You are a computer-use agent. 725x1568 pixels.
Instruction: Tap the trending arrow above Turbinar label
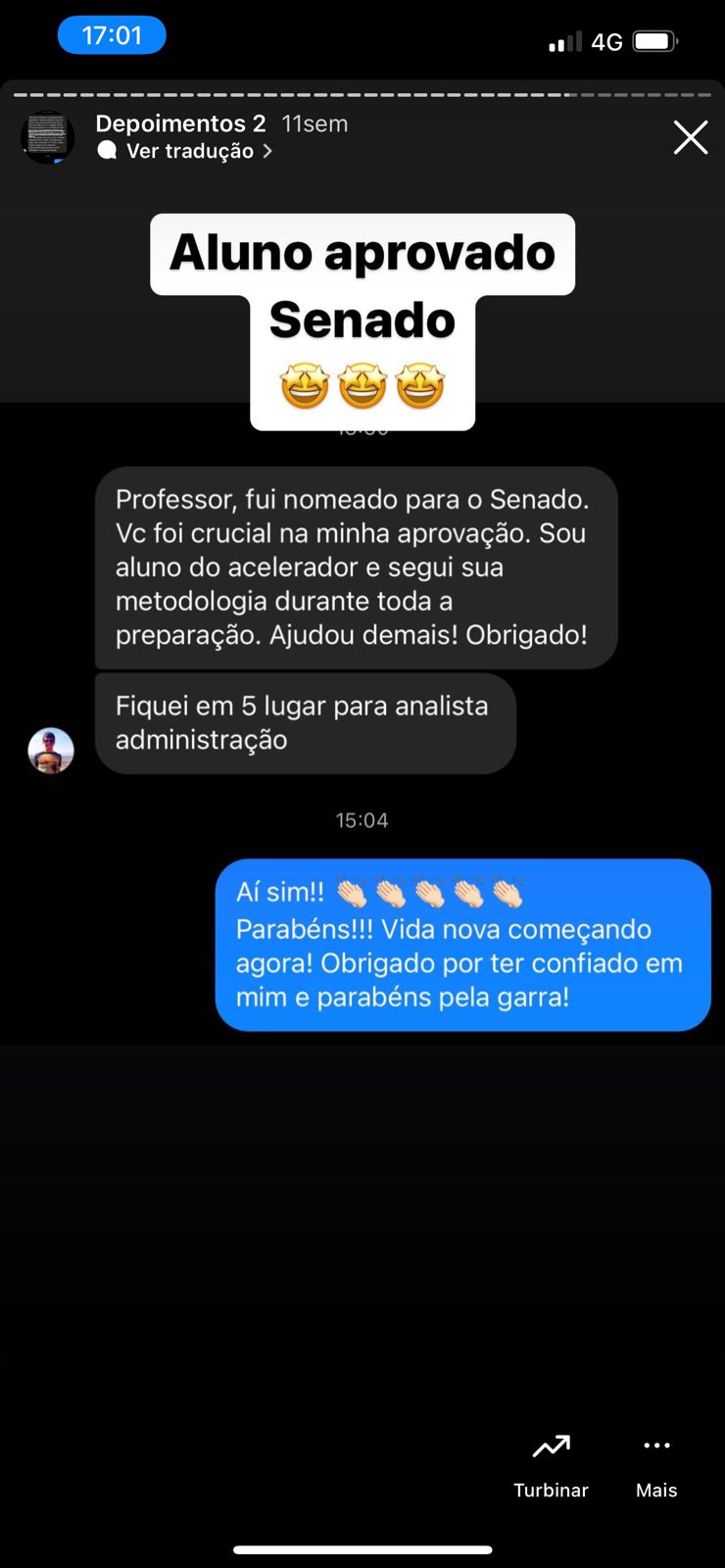[550, 1445]
